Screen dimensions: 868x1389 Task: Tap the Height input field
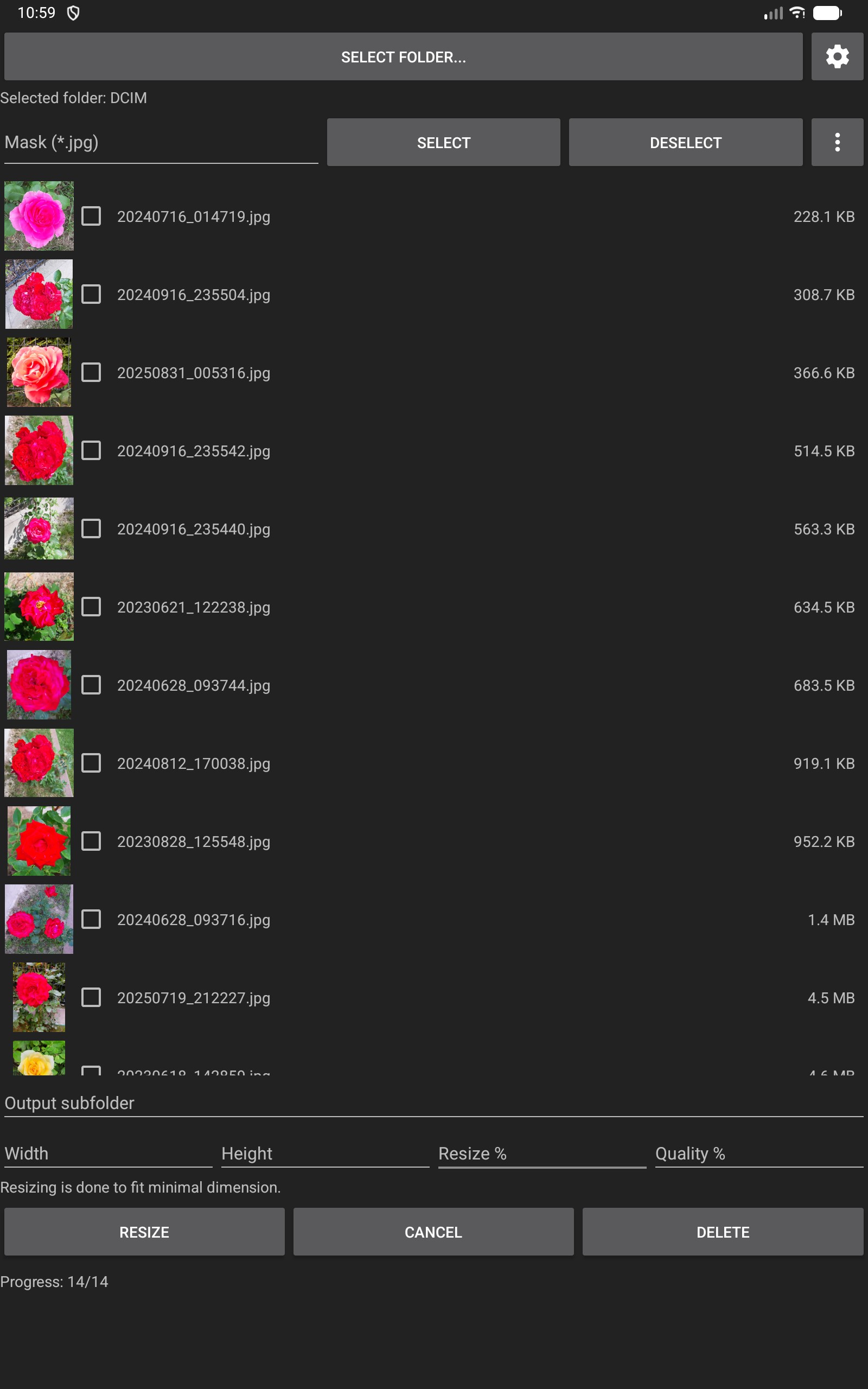tap(325, 1154)
